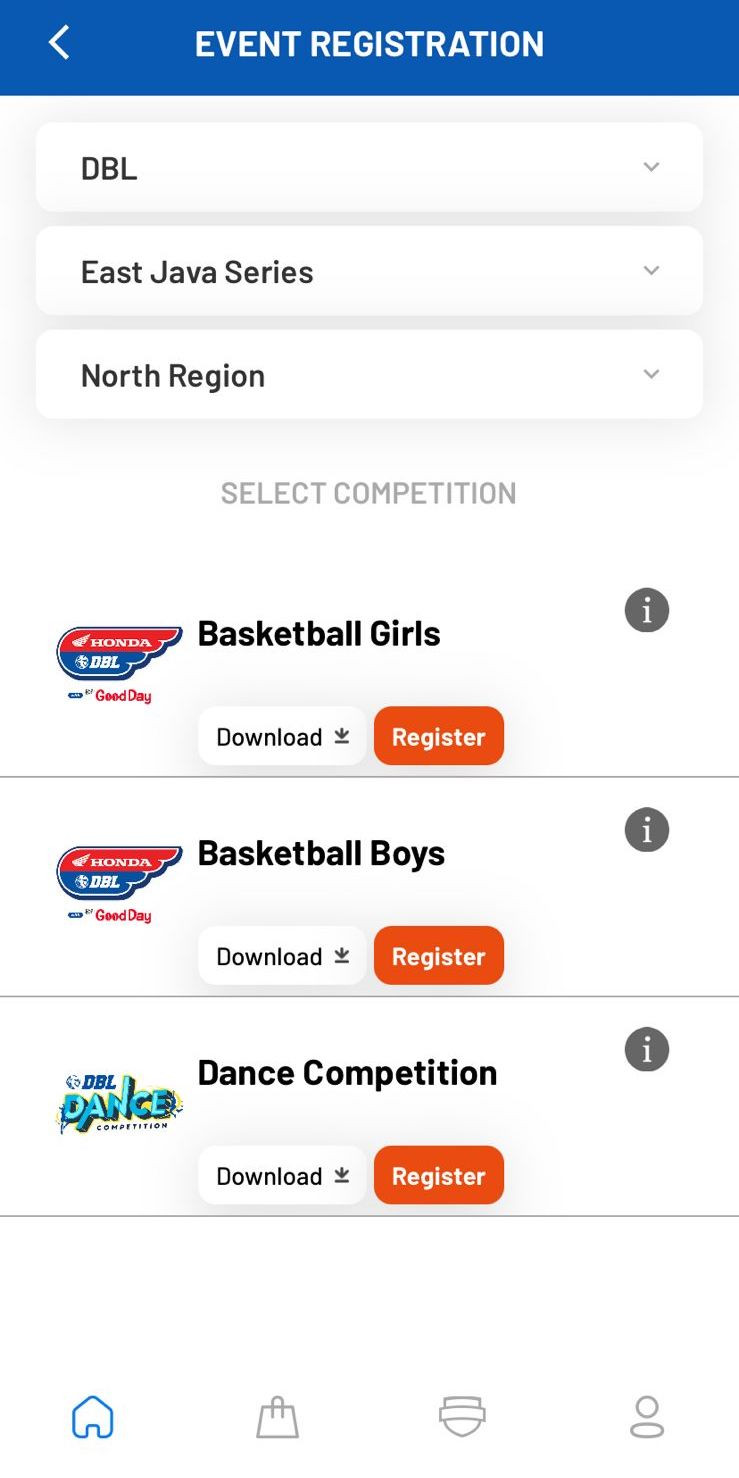Register for Basketball Boys
The height and width of the screenshot is (1478, 739).
[439, 956]
